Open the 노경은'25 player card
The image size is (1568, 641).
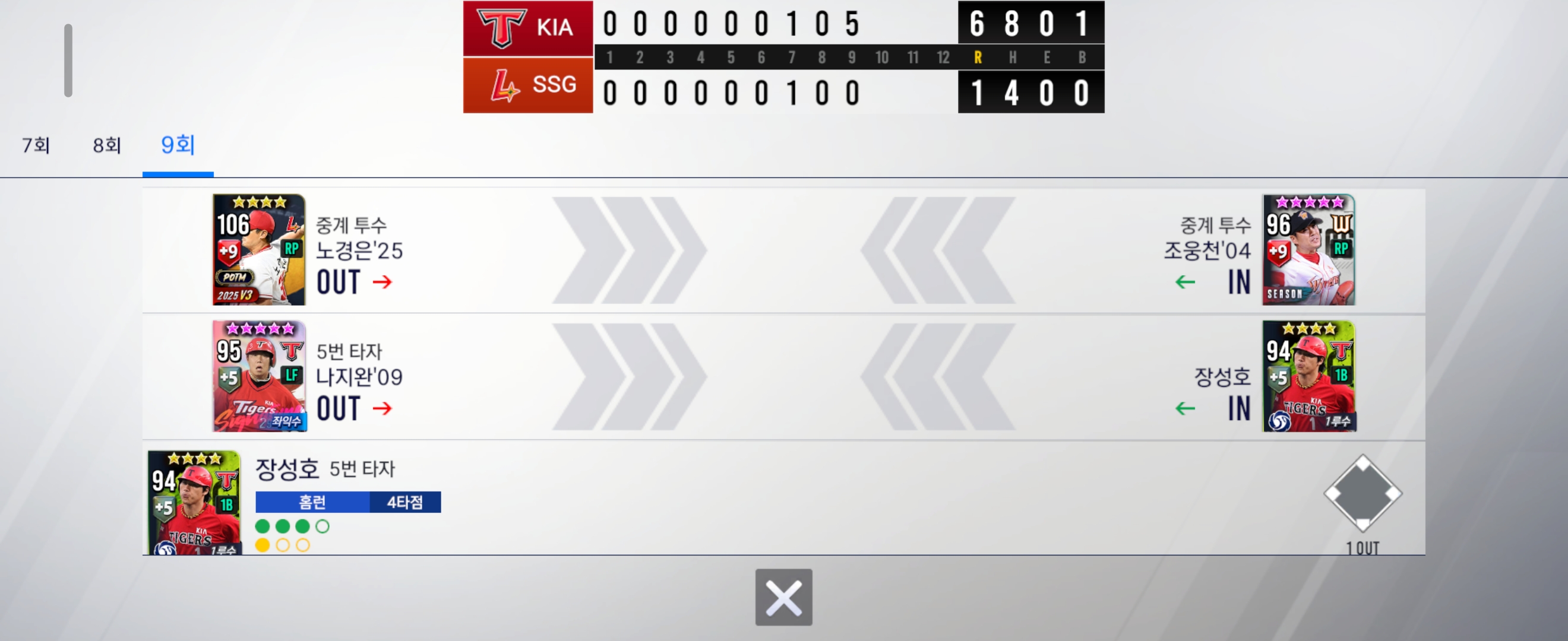click(x=259, y=250)
